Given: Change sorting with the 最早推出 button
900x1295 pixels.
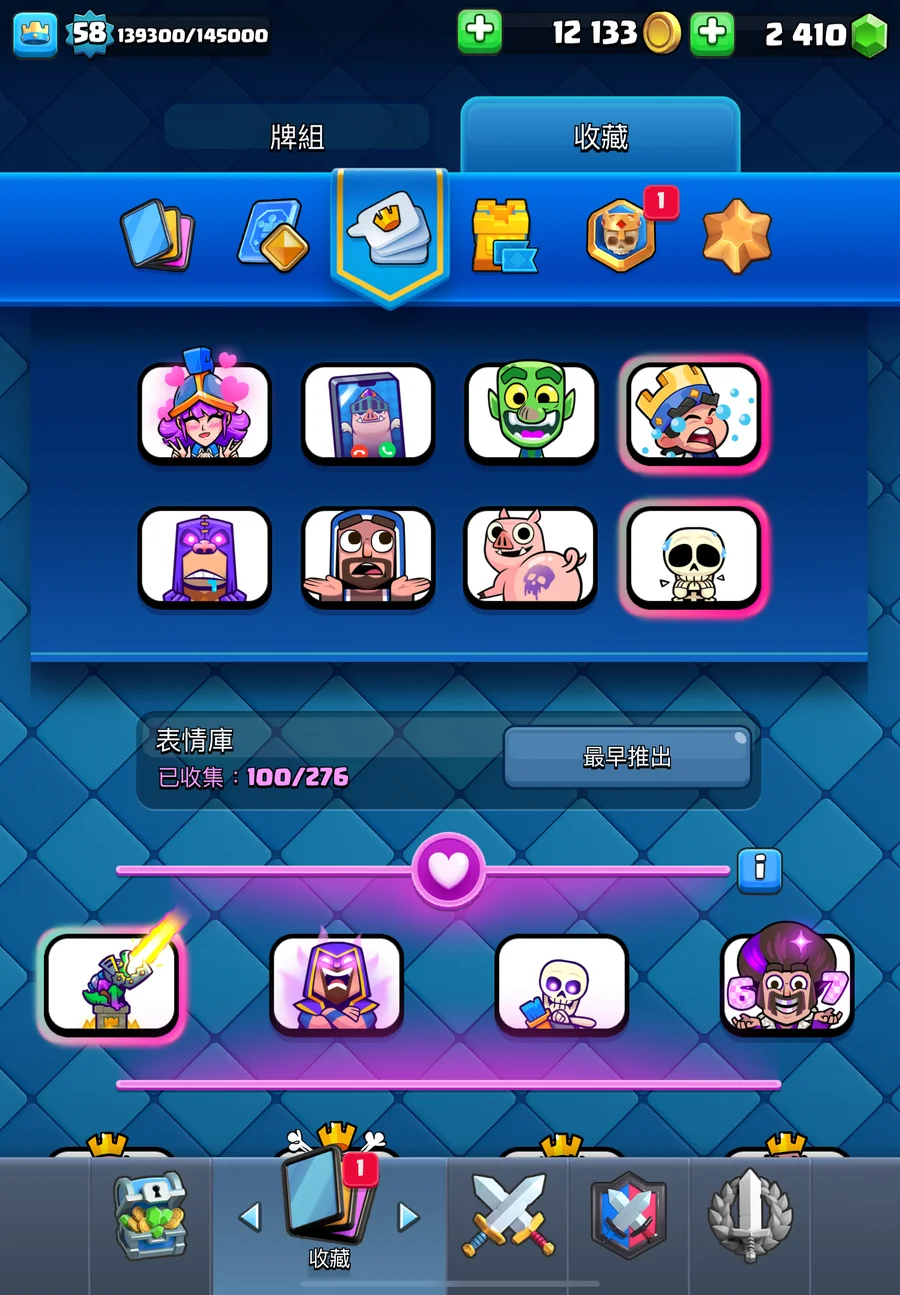Looking at the screenshot, I should (x=627, y=758).
